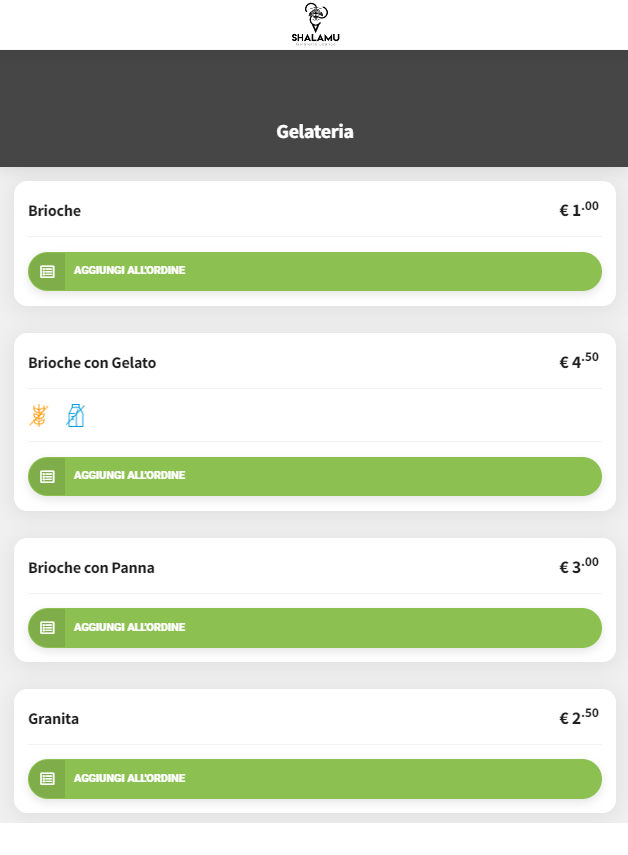Screen dimensions: 628x855
Task: Add Brioche con Panna to the order
Action: (314, 628)
